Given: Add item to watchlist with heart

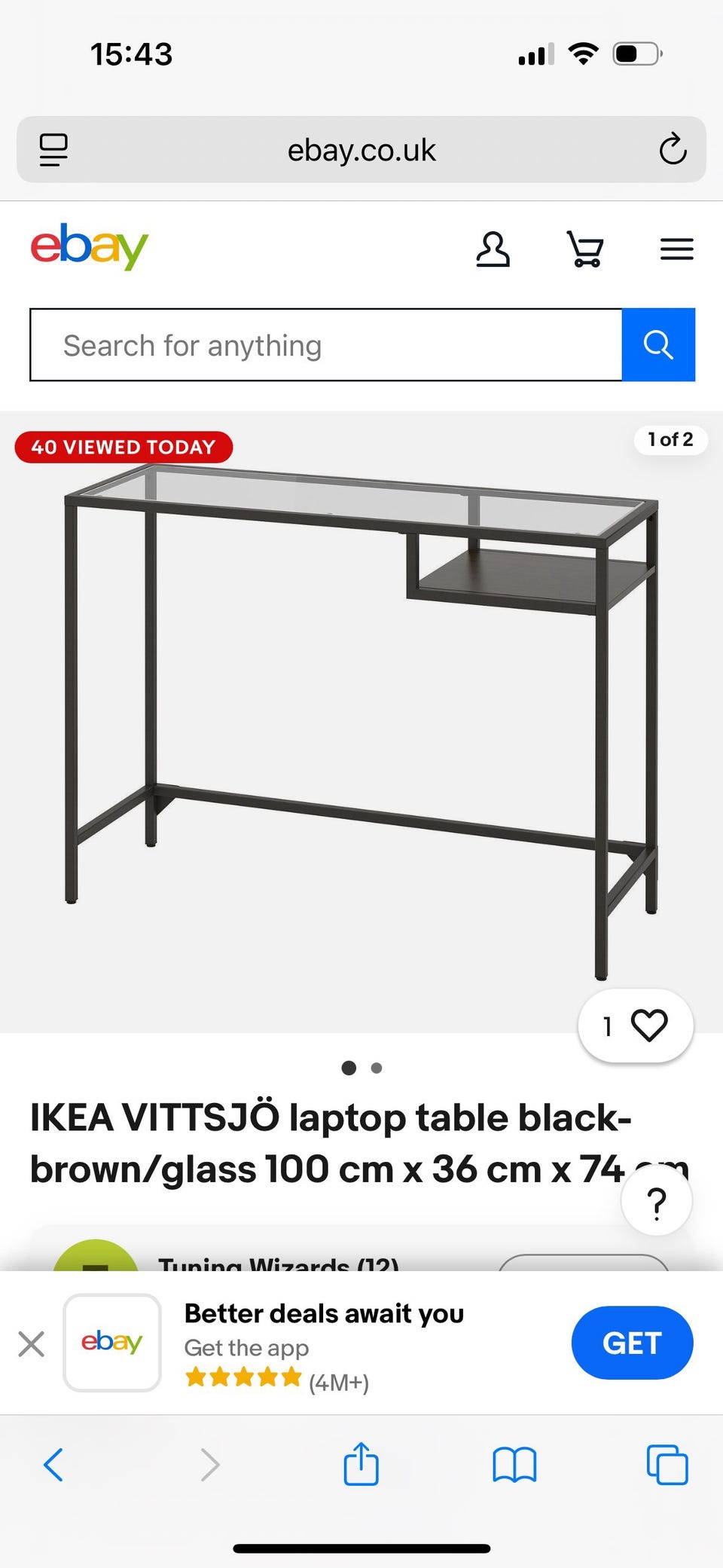Looking at the screenshot, I should 636,1025.
